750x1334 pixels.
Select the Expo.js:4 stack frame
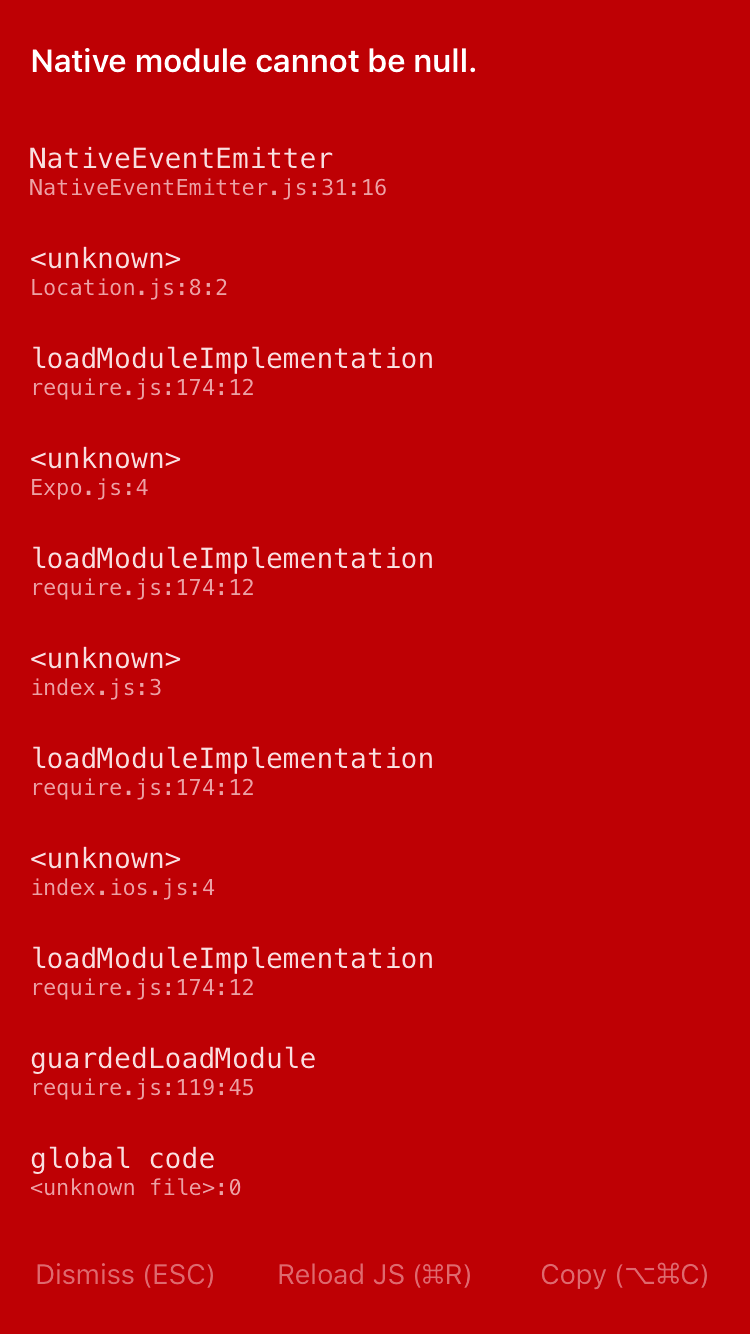coord(89,487)
